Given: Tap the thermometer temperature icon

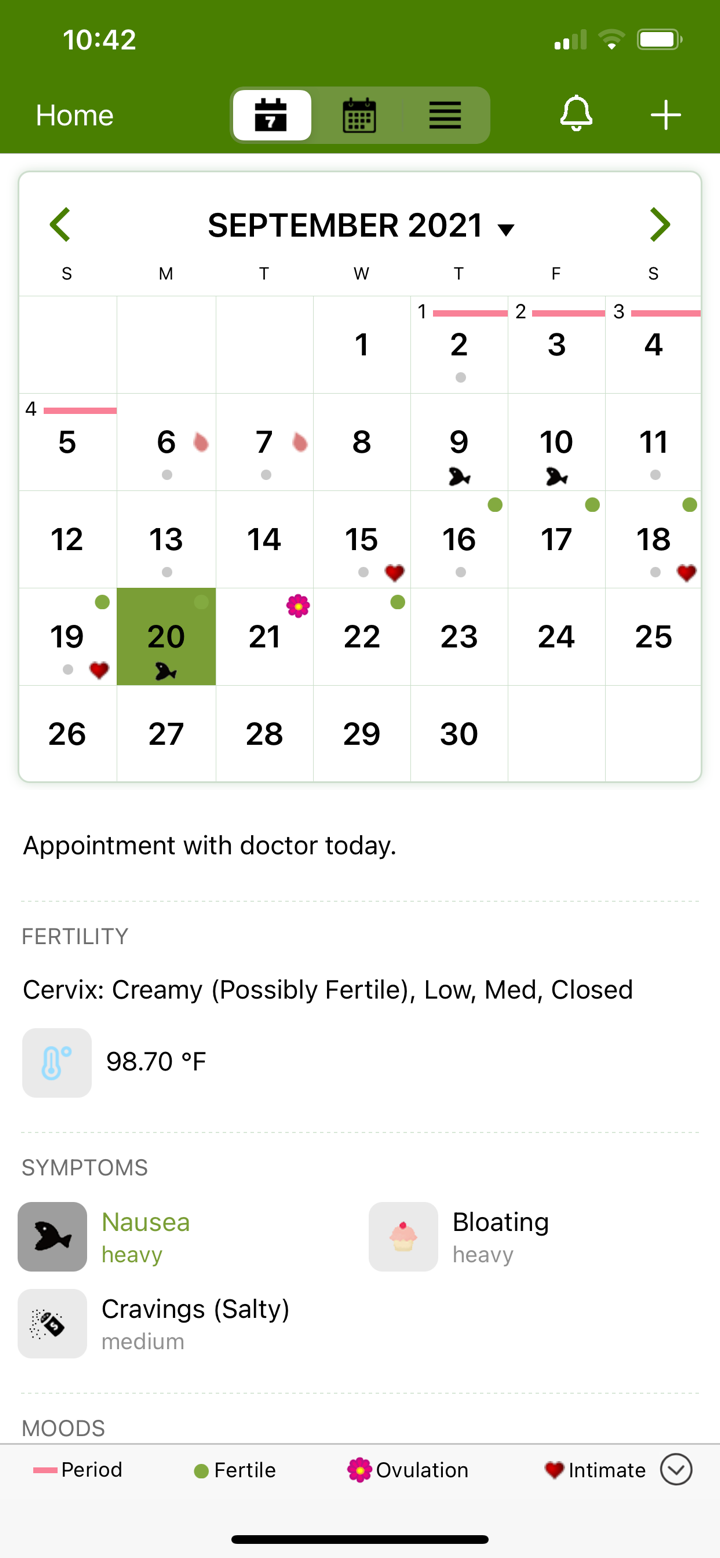Looking at the screenshot, I should [x=56, y=1061].
